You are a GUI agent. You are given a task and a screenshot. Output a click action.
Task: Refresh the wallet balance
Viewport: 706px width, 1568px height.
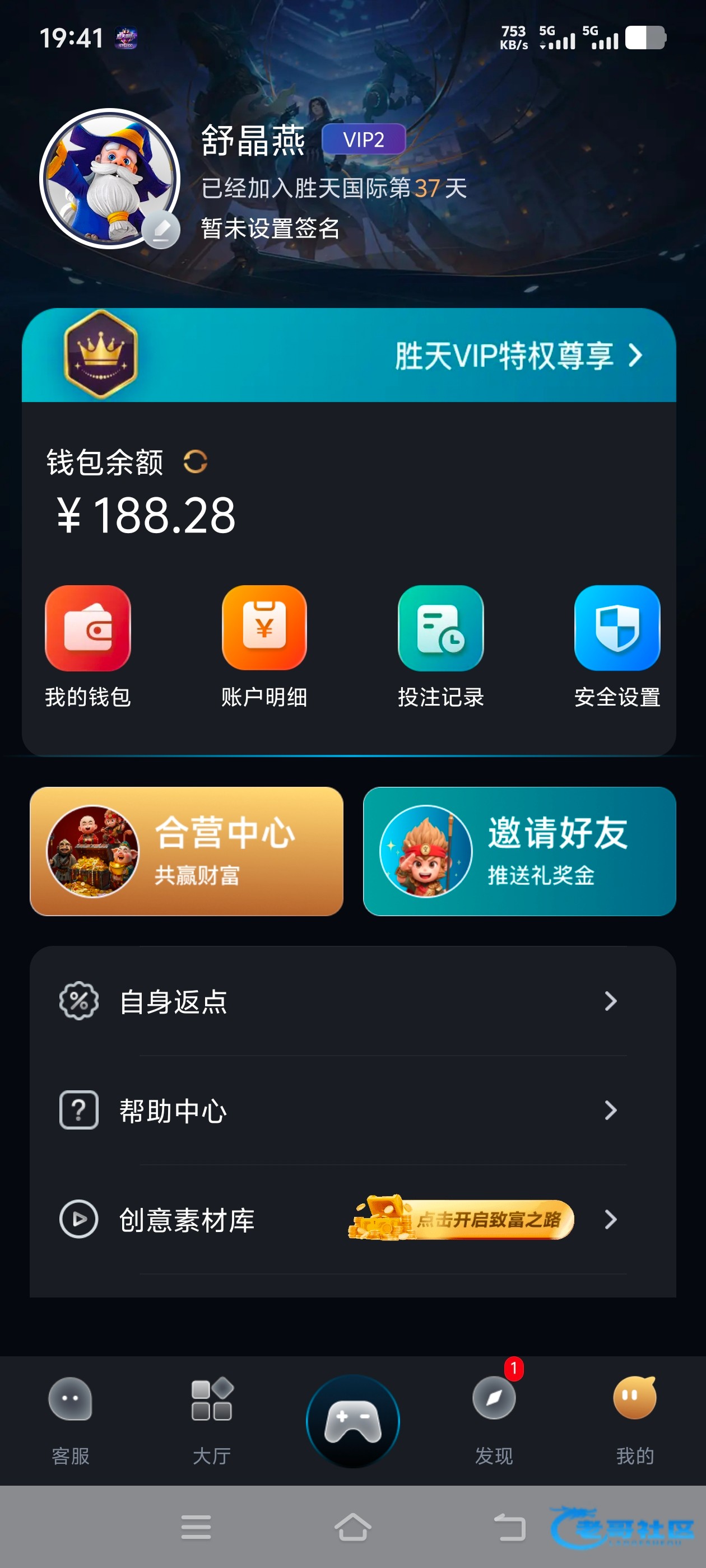click(195, 461)
